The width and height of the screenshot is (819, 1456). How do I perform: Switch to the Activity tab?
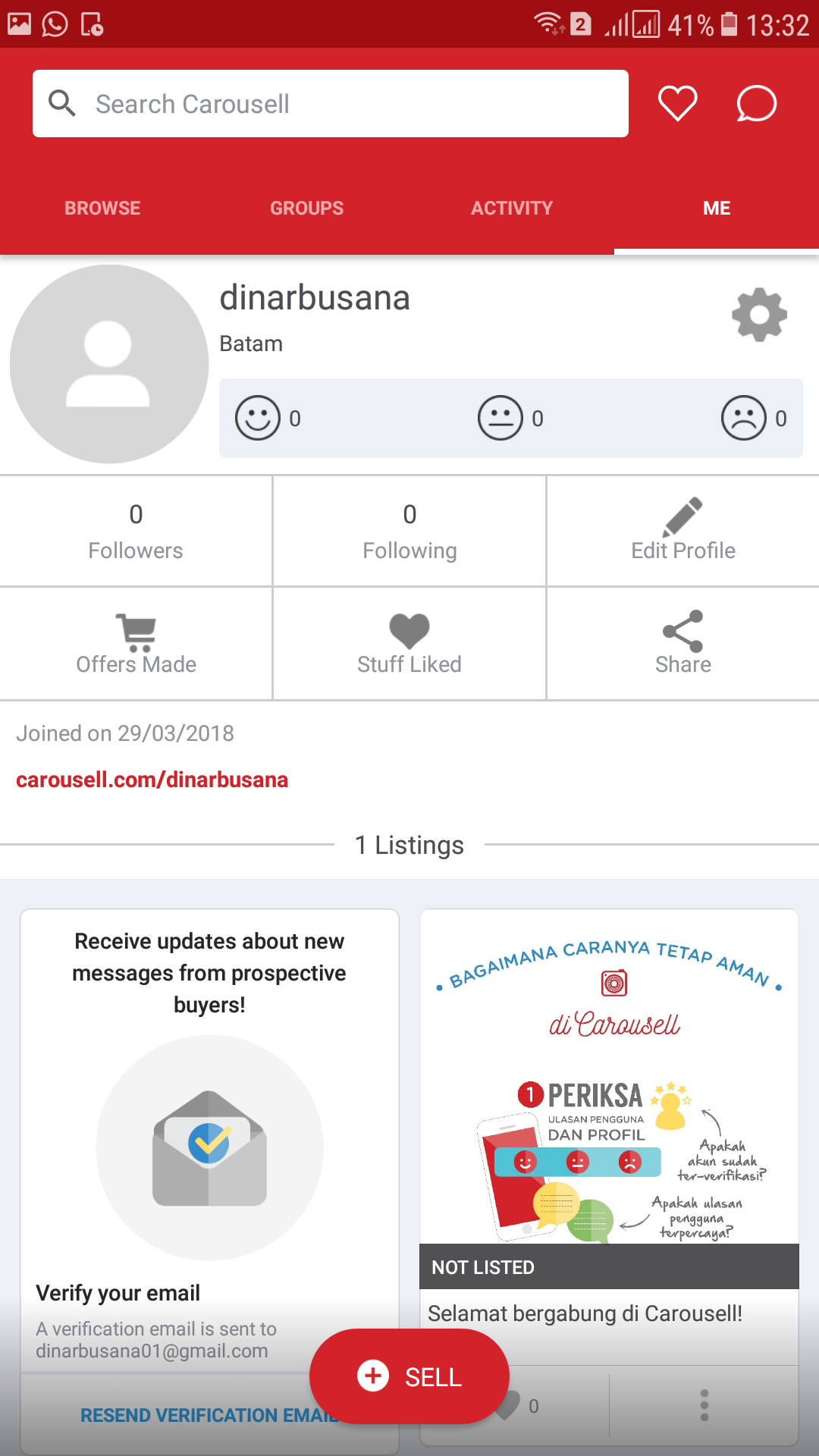(512, 208)
